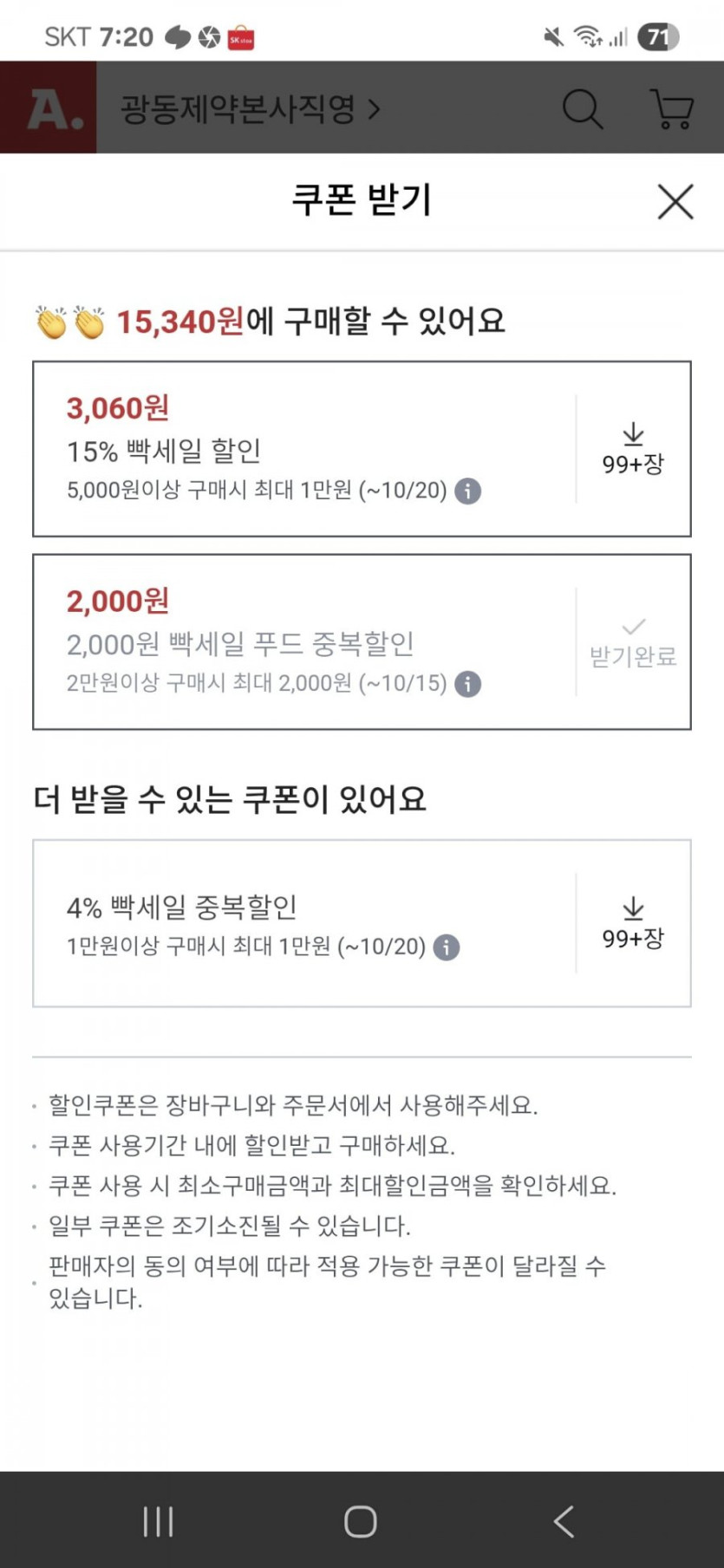
Task: Open info for 2,000원 빡세일 푸드 중복할인
Action: 467,684
